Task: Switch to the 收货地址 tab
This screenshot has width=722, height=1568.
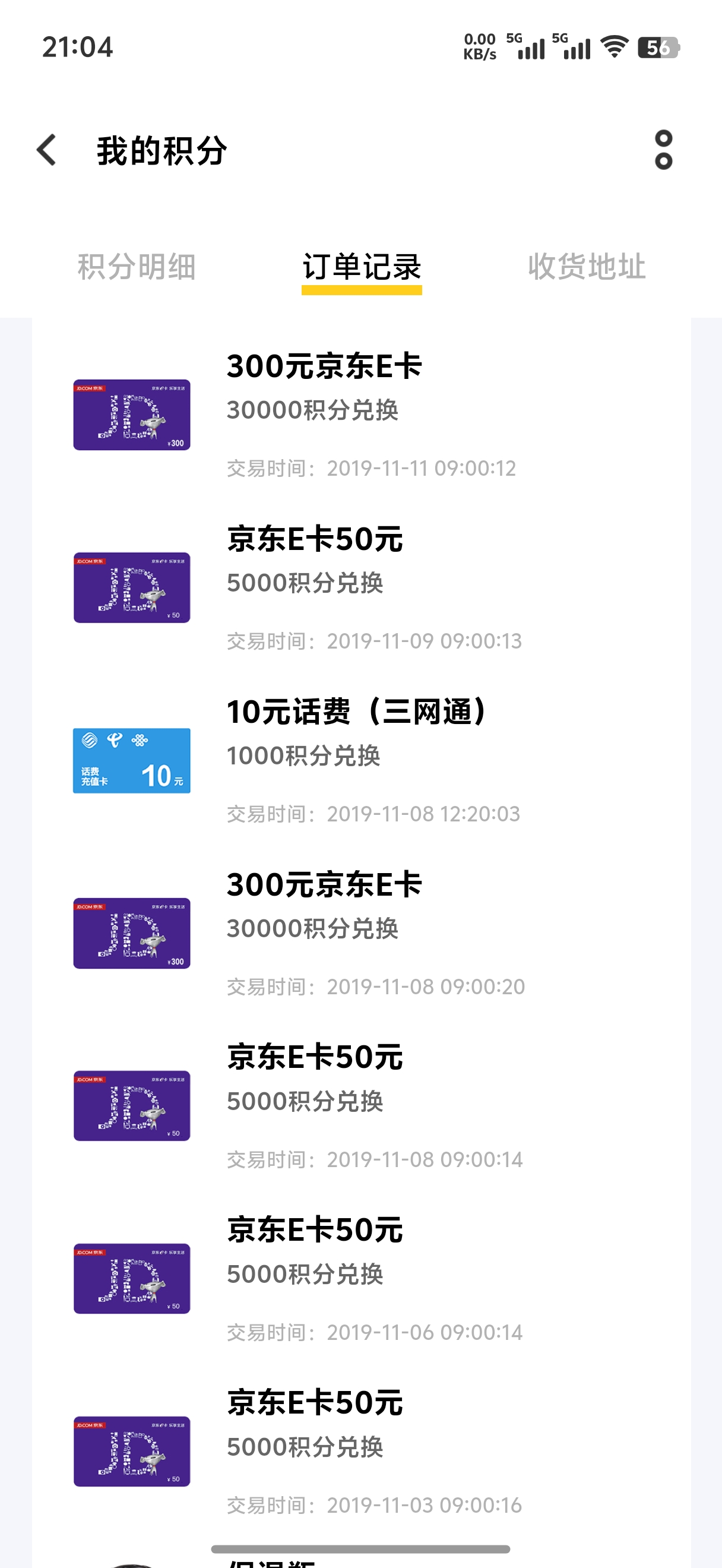Action: [587, 267]
